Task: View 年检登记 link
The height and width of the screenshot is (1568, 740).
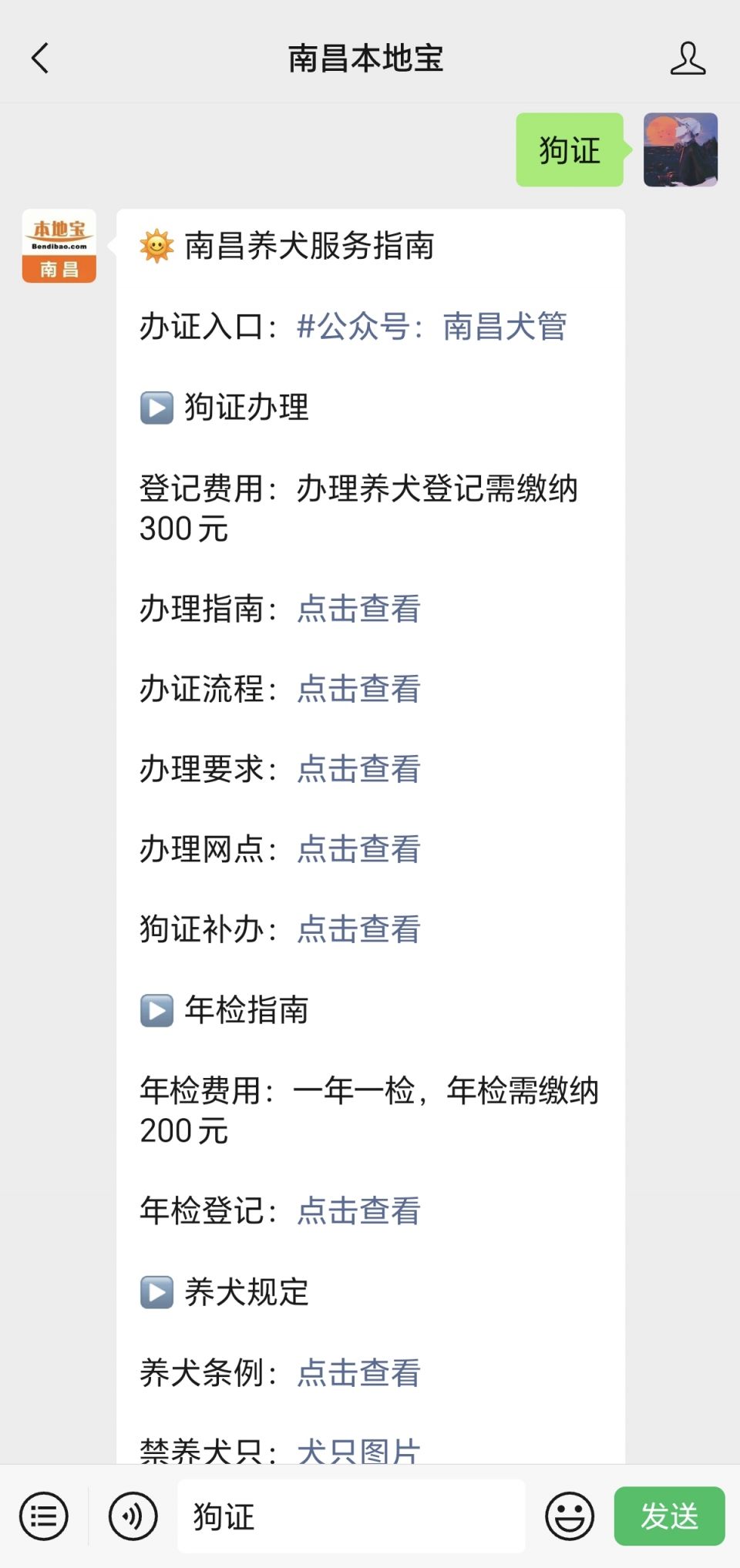Action: click(x=359, y=1210)
